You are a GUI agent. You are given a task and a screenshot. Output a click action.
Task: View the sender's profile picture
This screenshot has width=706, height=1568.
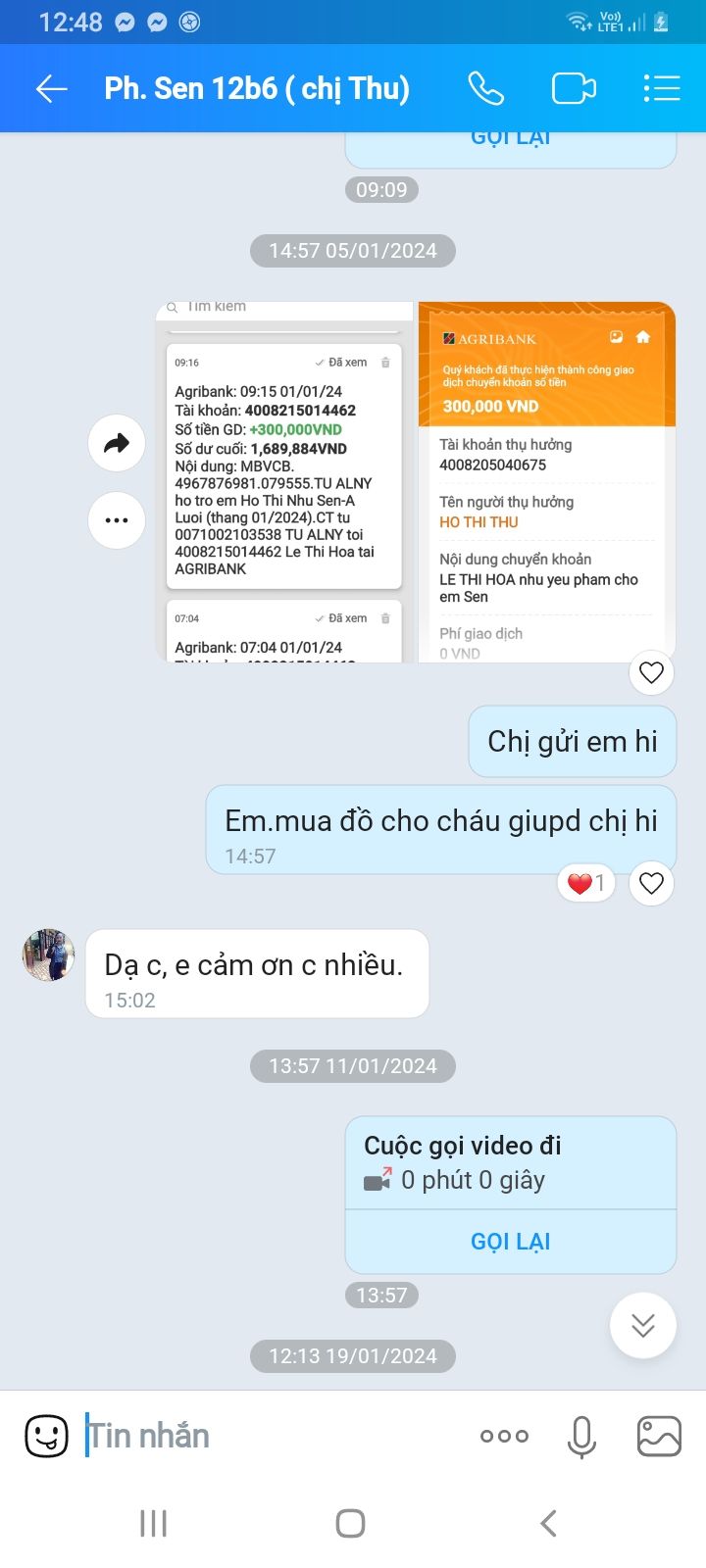pos(49,955)
